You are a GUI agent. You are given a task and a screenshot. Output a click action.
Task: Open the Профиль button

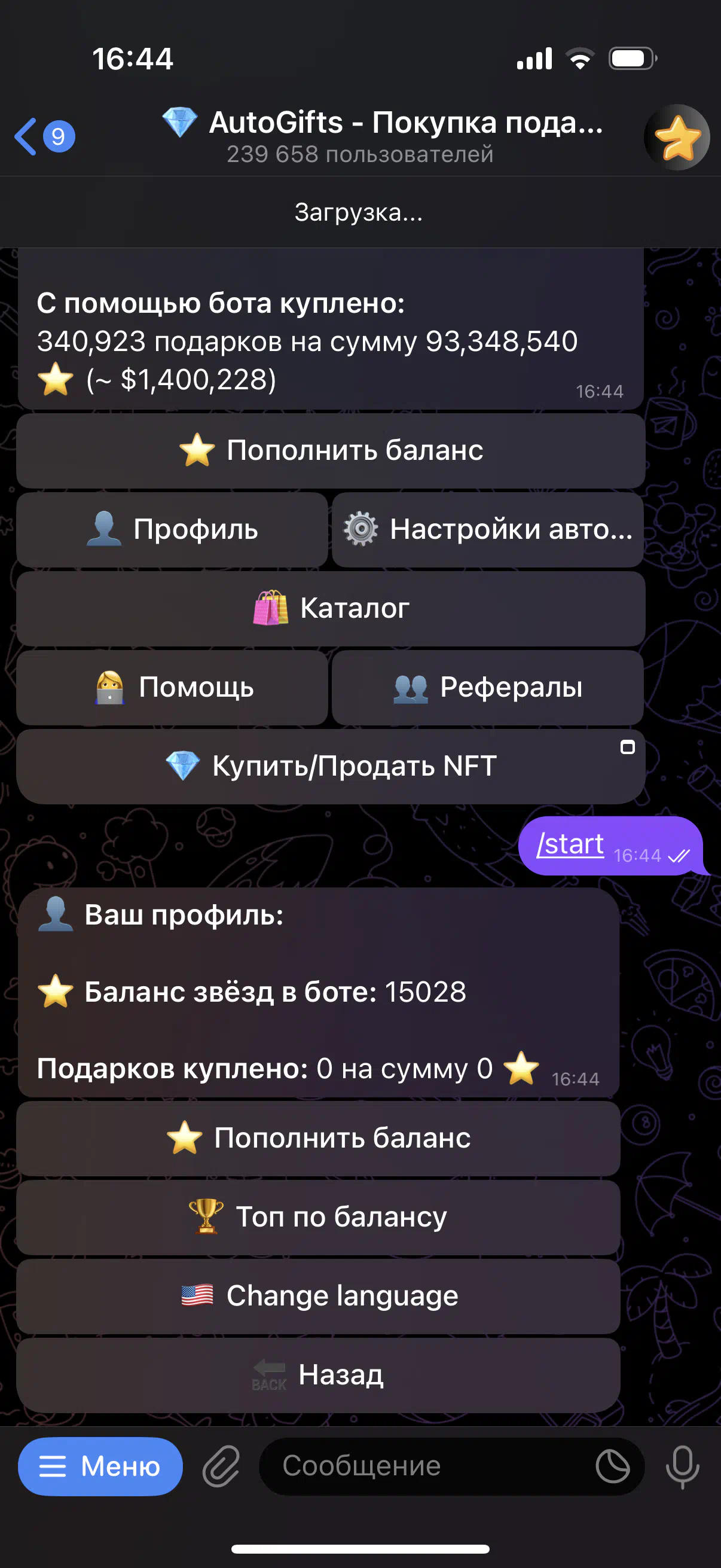click(x=172, y=530)
